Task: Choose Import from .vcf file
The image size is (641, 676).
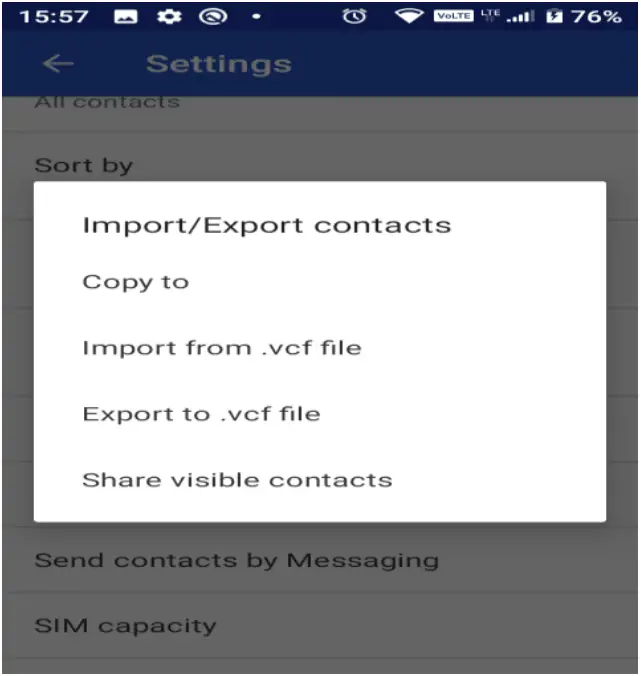Action: coord(221,348)
